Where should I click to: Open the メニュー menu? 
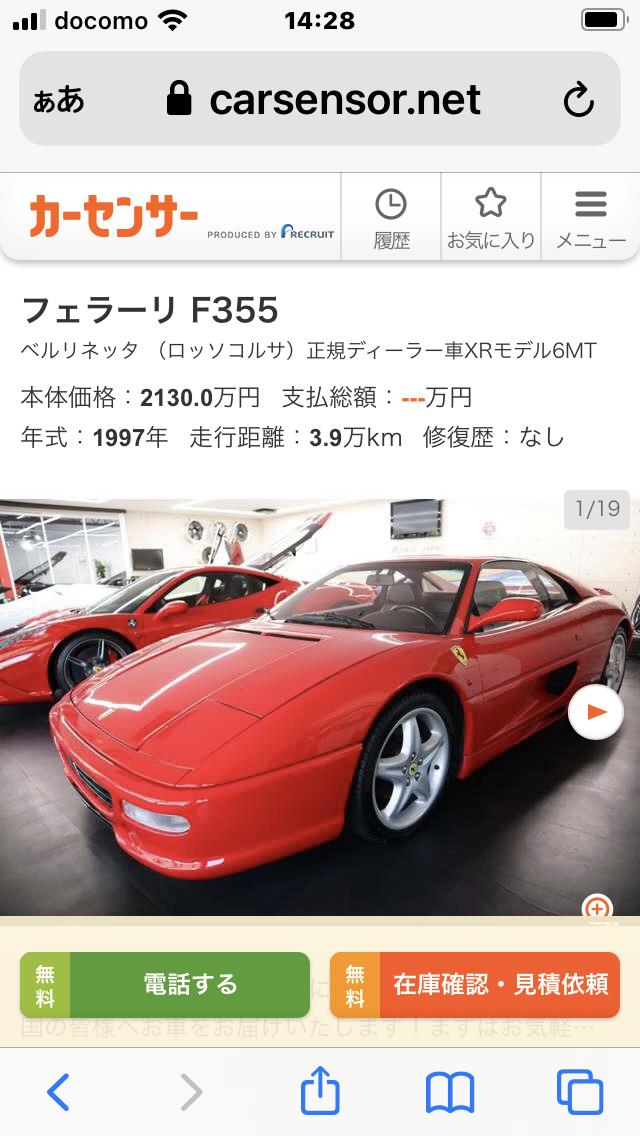click(x=591, y=217)
